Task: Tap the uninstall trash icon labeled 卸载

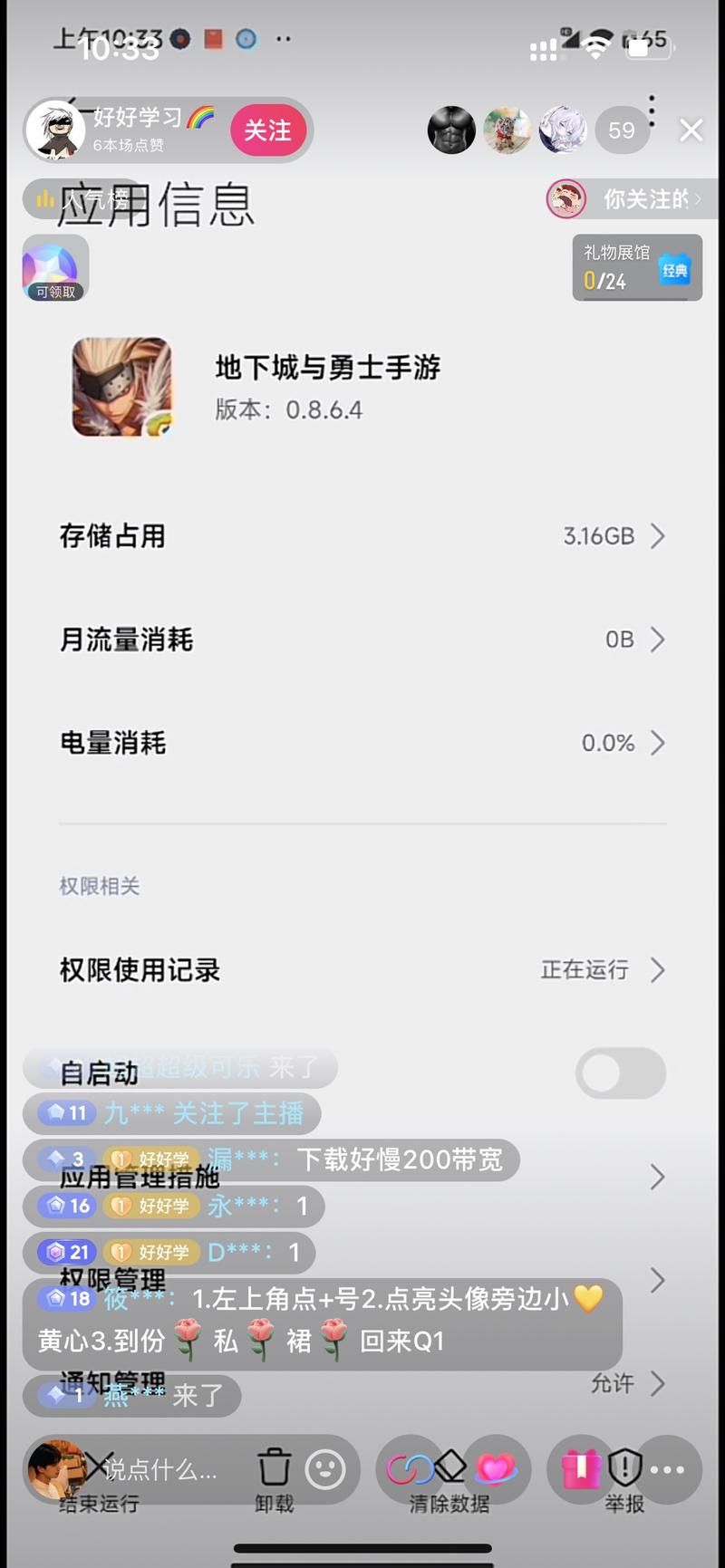Action: click(275, 1469)
